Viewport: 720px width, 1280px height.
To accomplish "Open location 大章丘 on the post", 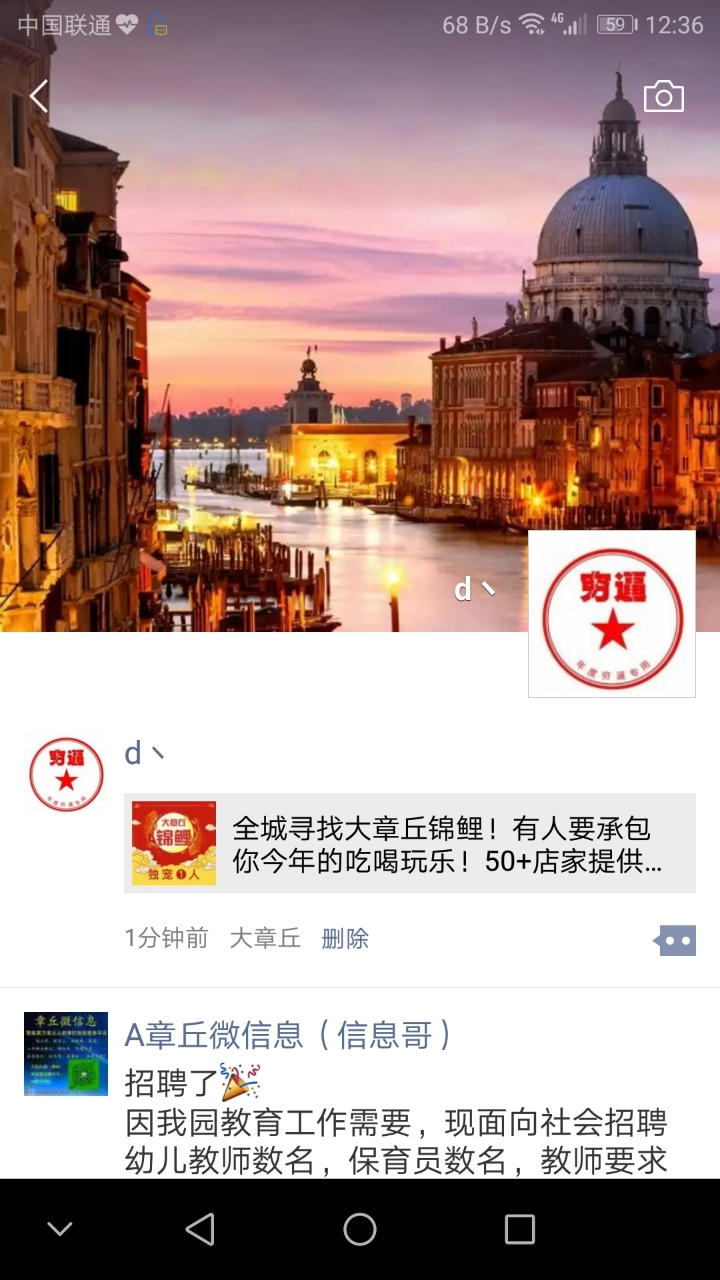I will tap(265, 938).
